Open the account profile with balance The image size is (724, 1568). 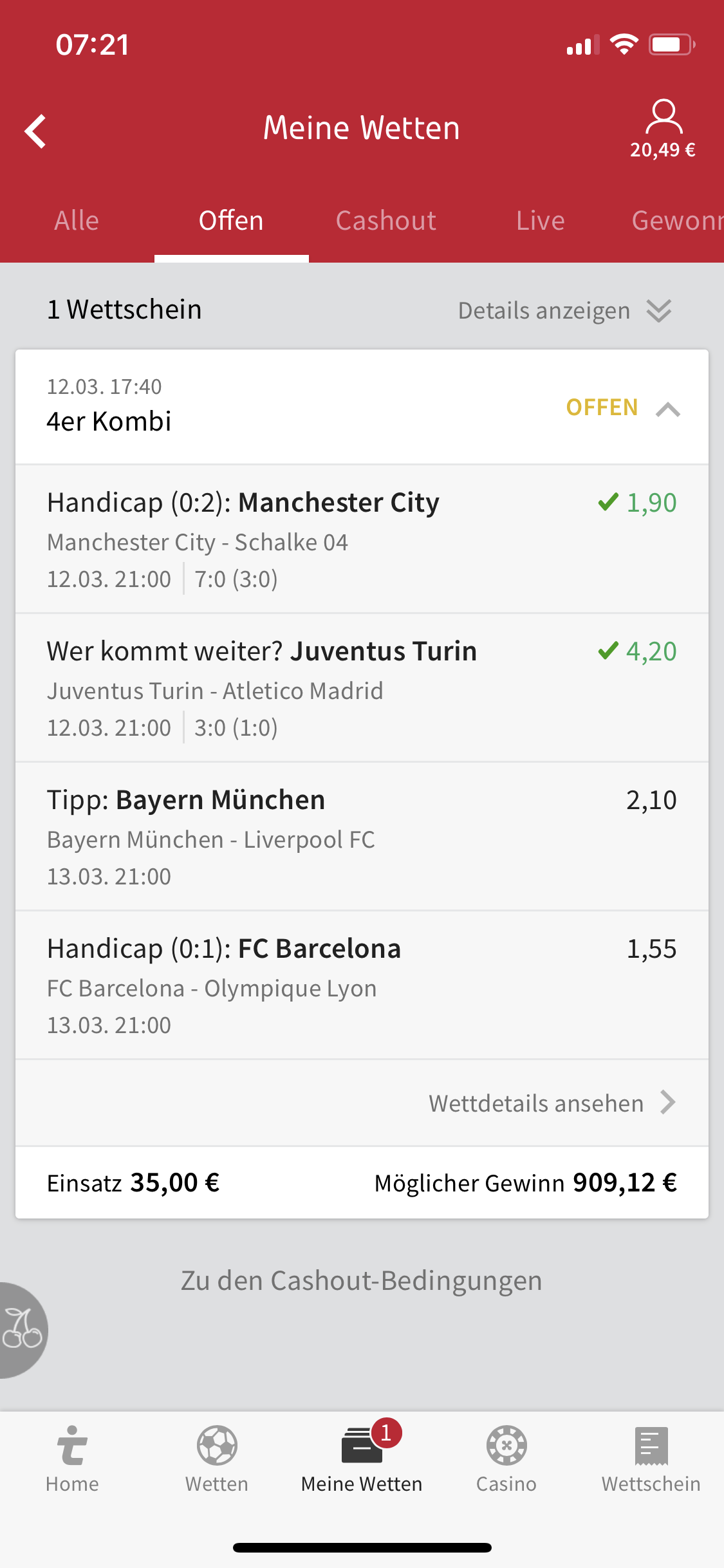coord(663,129)
